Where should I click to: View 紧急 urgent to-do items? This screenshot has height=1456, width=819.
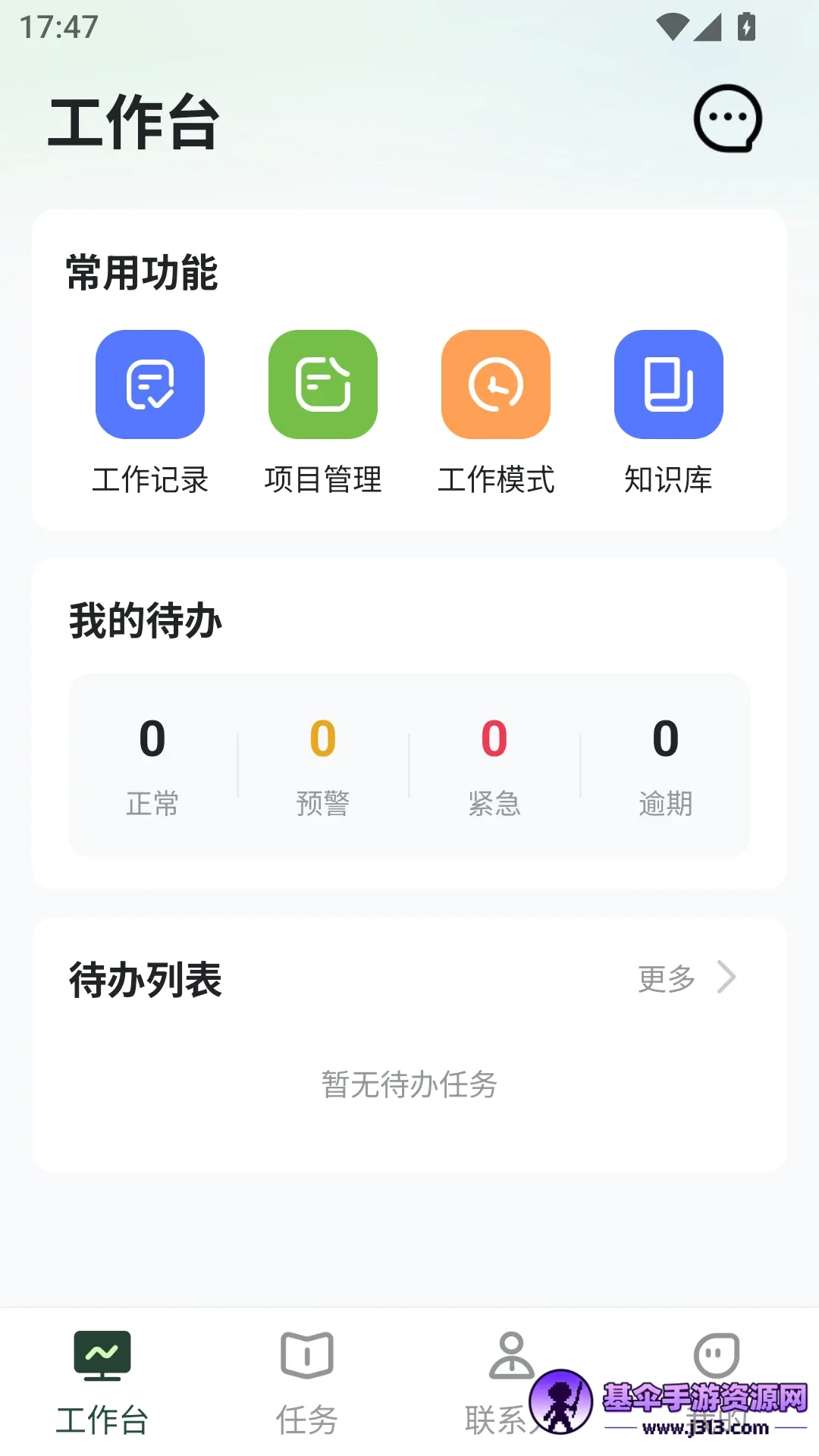494,766
